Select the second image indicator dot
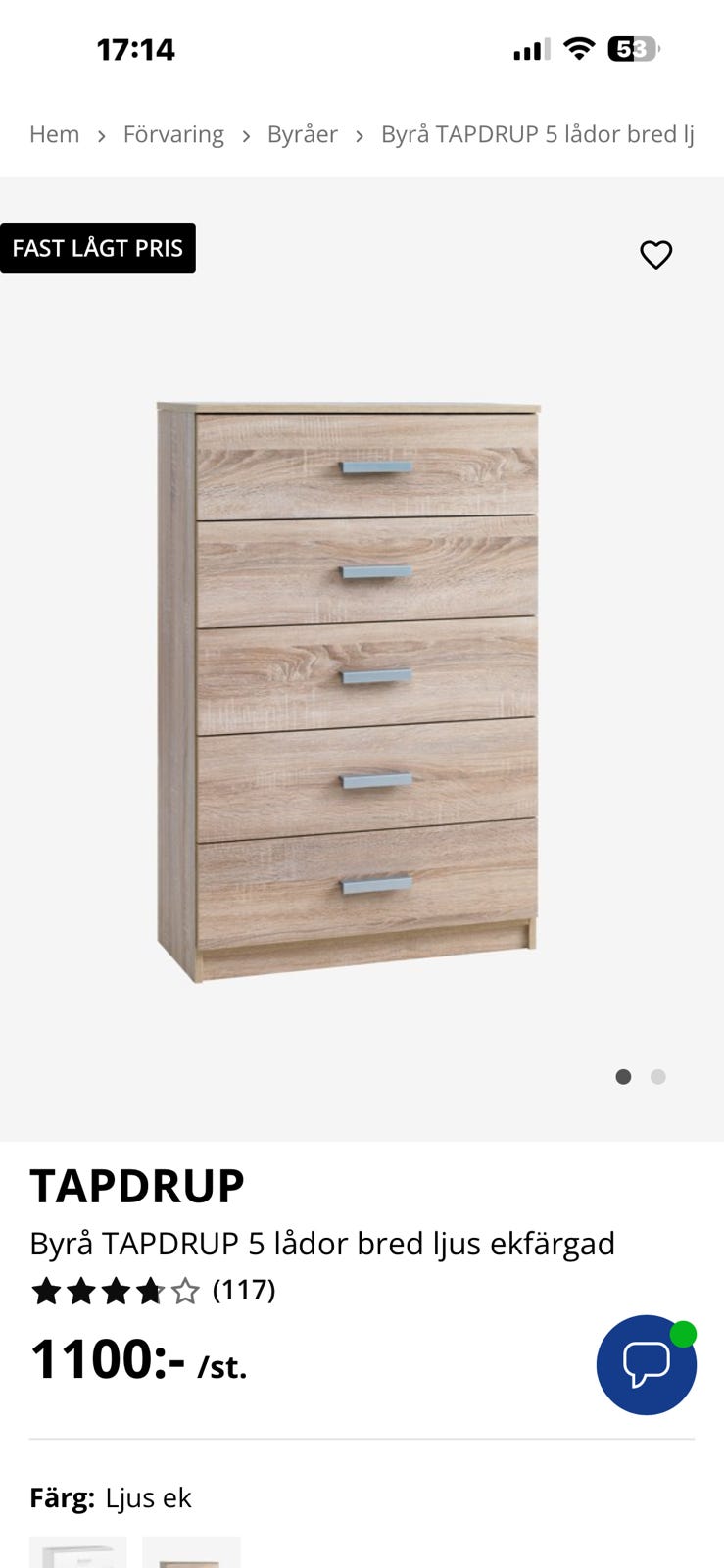Image resolution: width=724 pixels, height=1568 pixels. pyautogui.click(x=658, y=1077)
